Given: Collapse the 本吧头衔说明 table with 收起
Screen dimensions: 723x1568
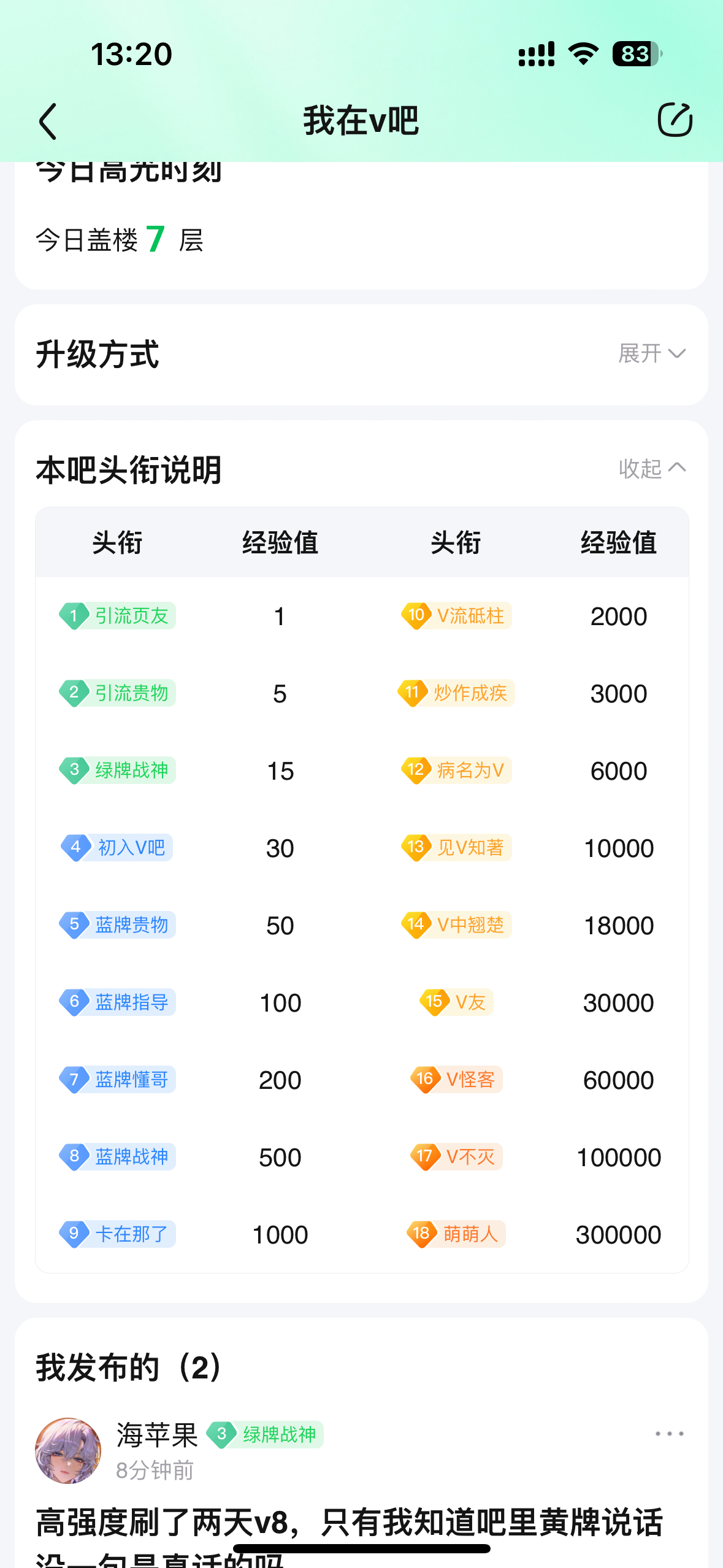Looking at the screenshot, I should click(652, 469).
